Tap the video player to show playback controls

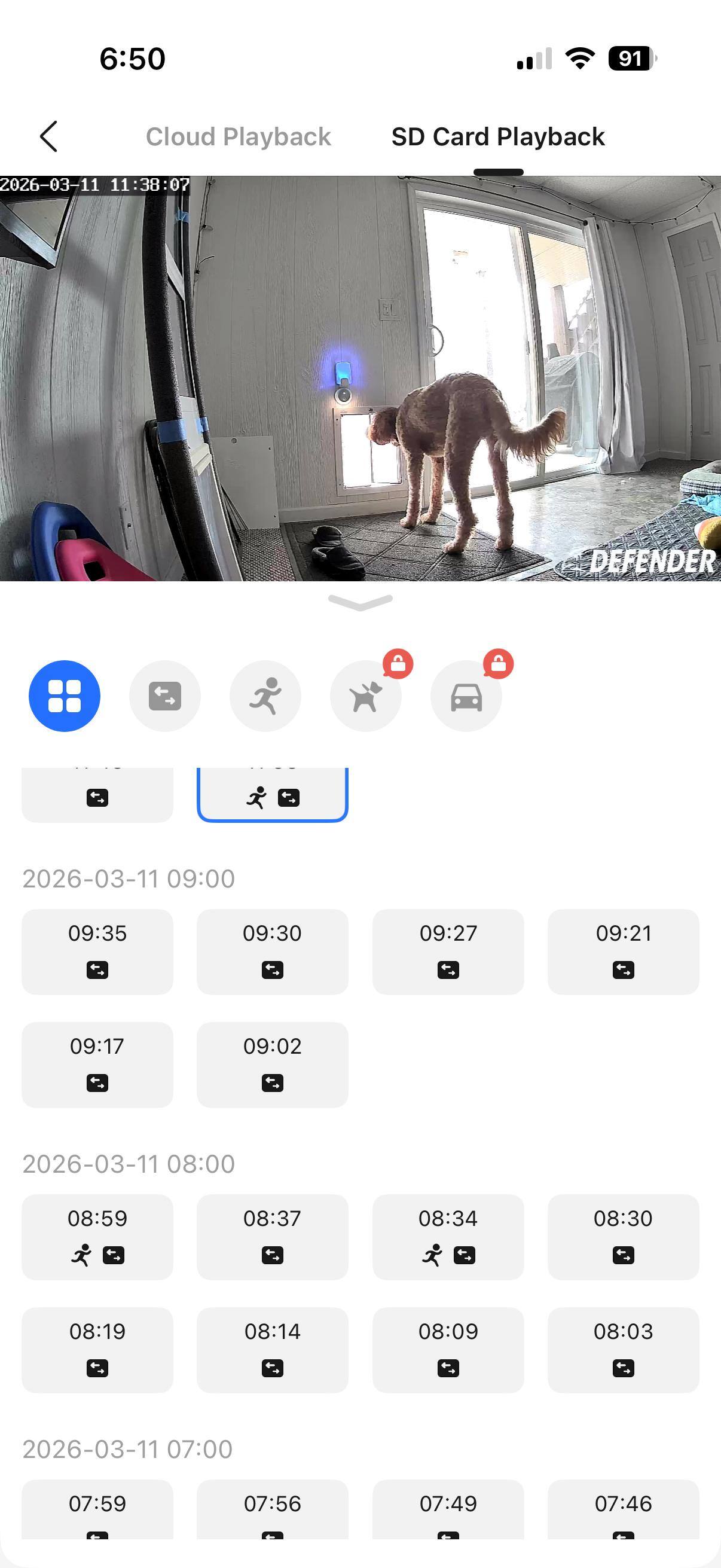(x=360, y=377)
